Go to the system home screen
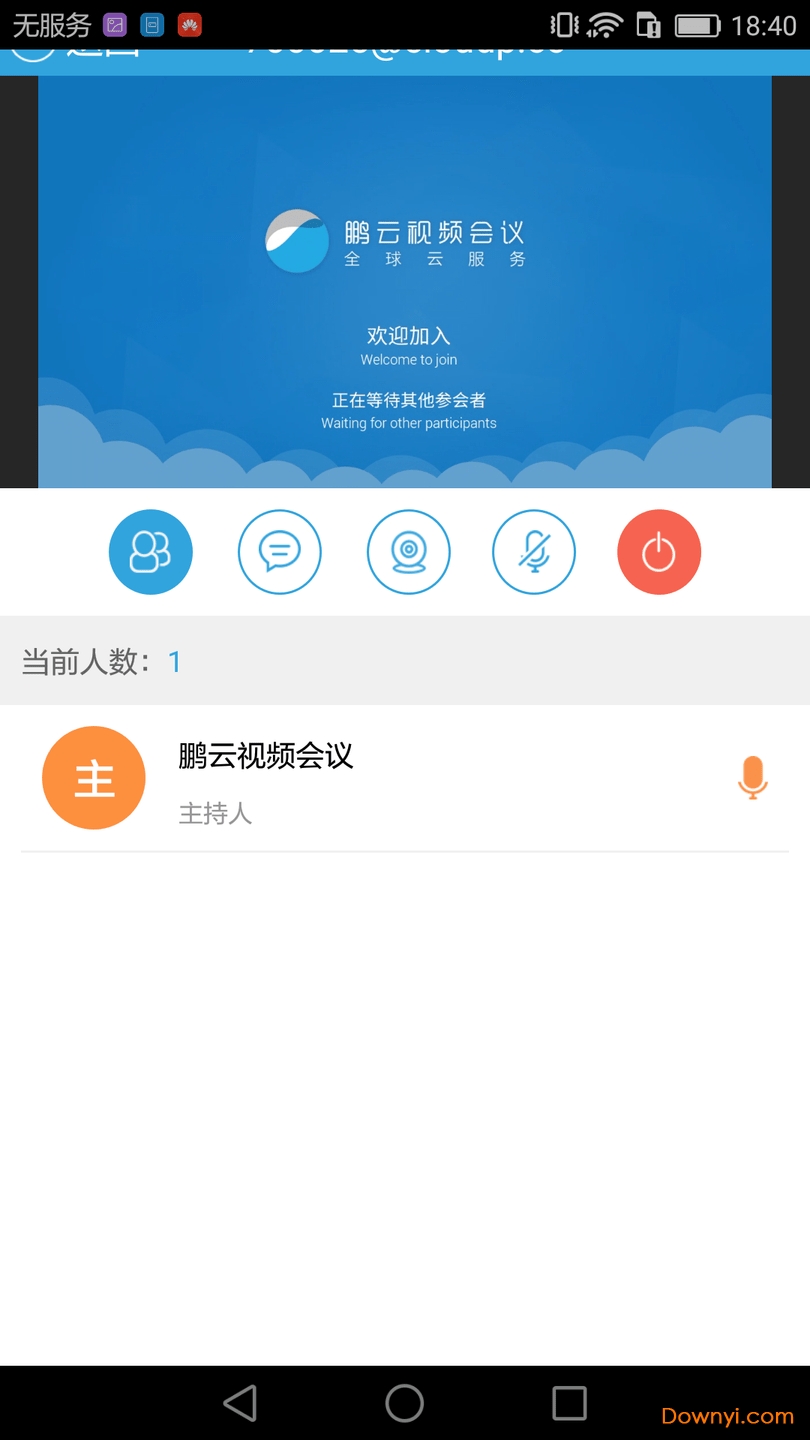The width and height of the screenshot is (810, 1440). tap(405, 1403)
